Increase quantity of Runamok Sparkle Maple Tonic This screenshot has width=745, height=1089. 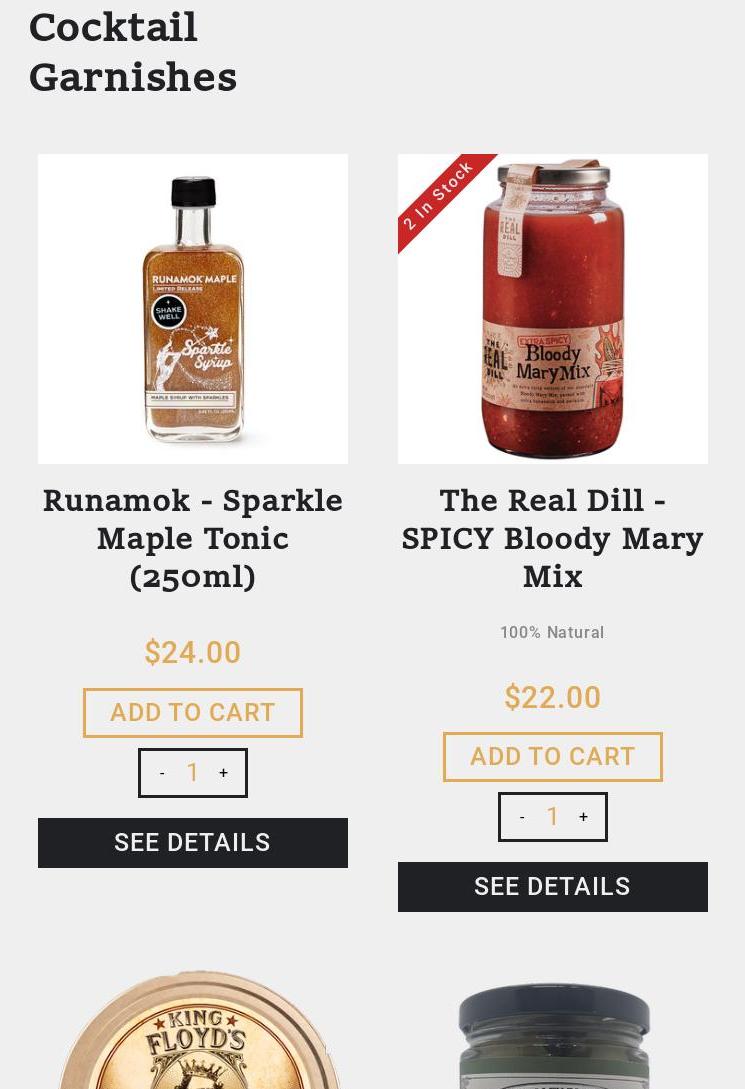[x=223, y=773]
